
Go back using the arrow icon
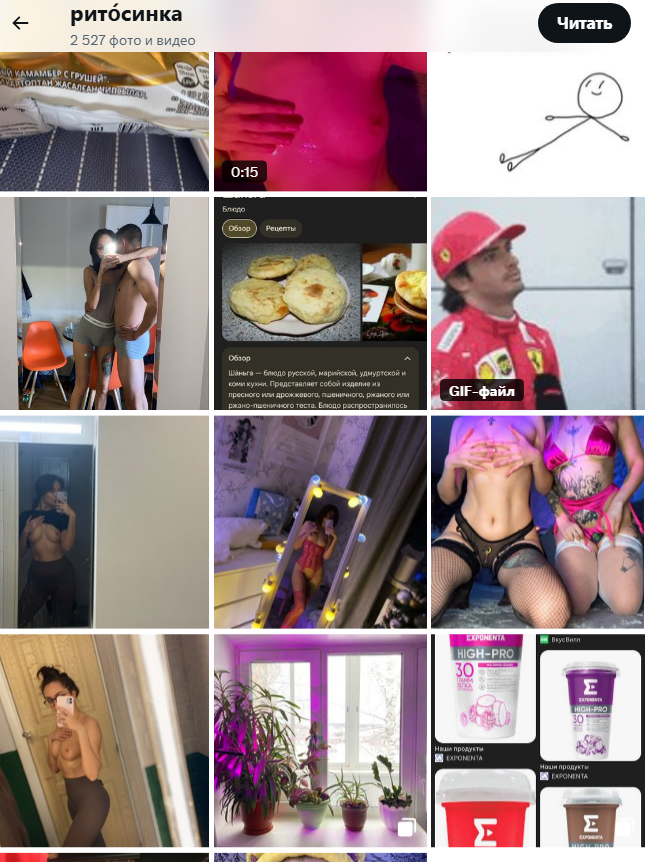21,24
